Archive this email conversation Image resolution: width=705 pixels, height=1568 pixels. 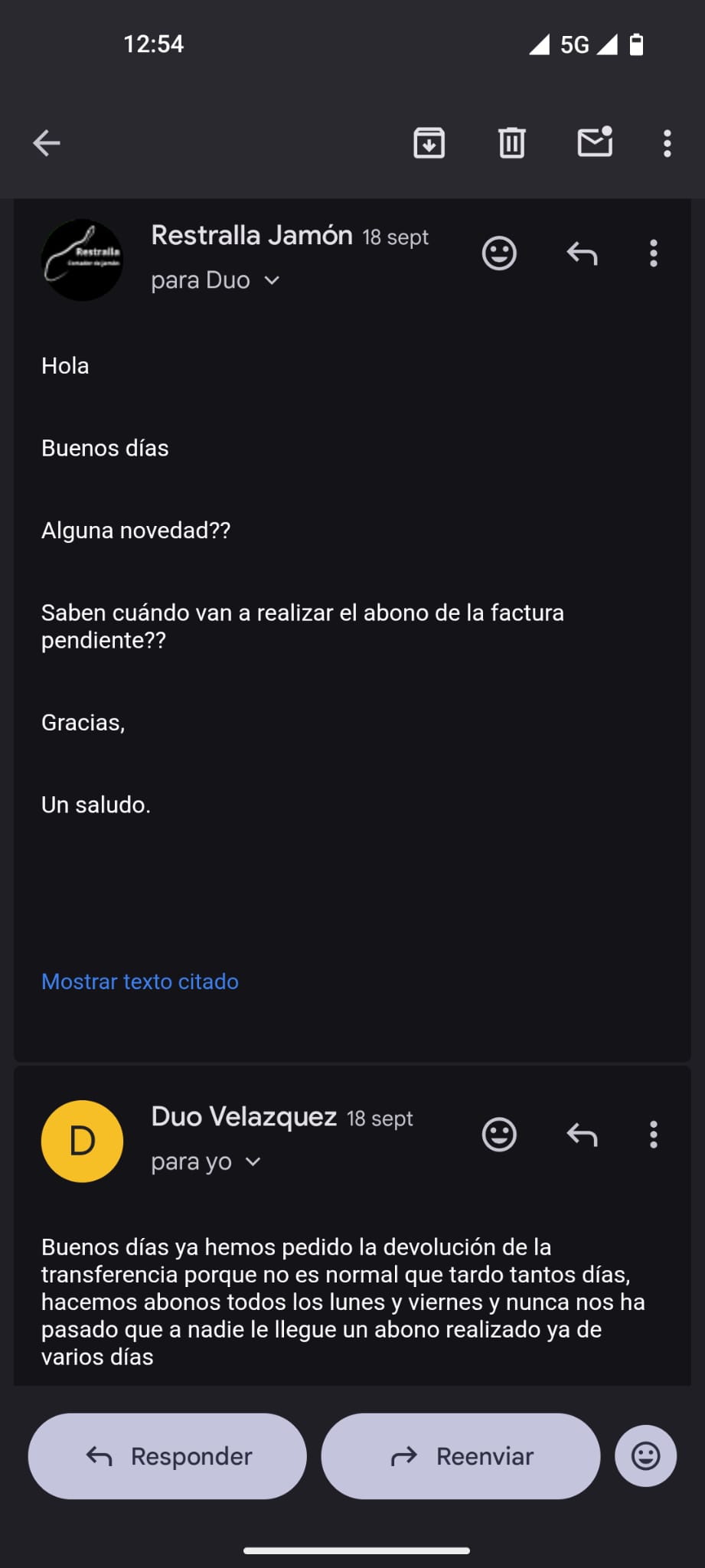pyautogui.click(x=429, y=143)
